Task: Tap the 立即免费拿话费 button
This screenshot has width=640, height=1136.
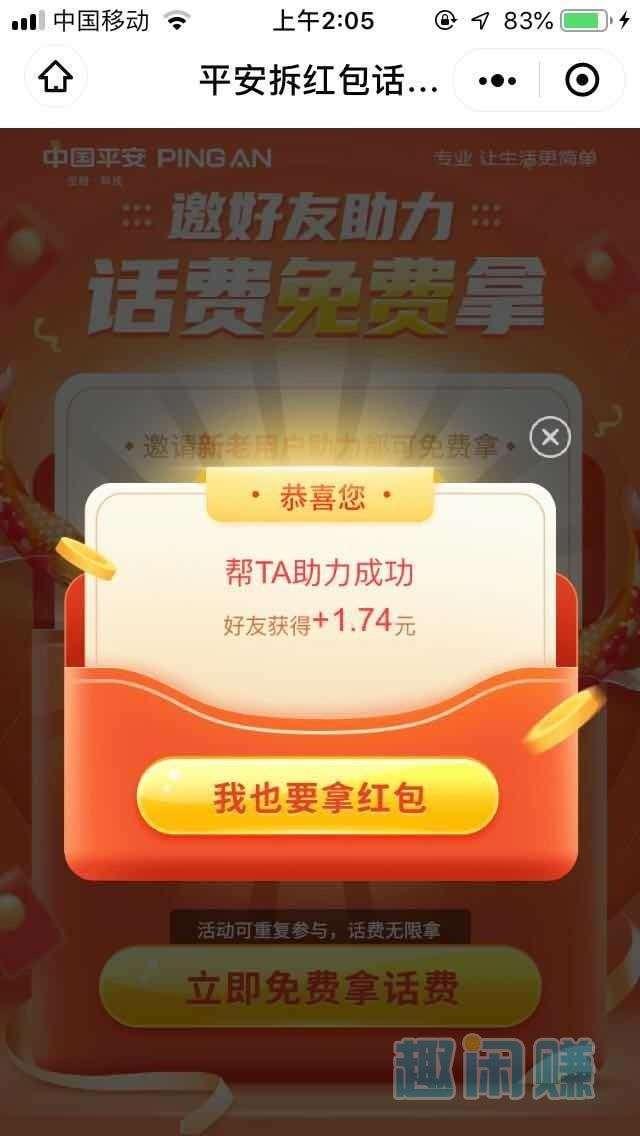Action: 320,987
